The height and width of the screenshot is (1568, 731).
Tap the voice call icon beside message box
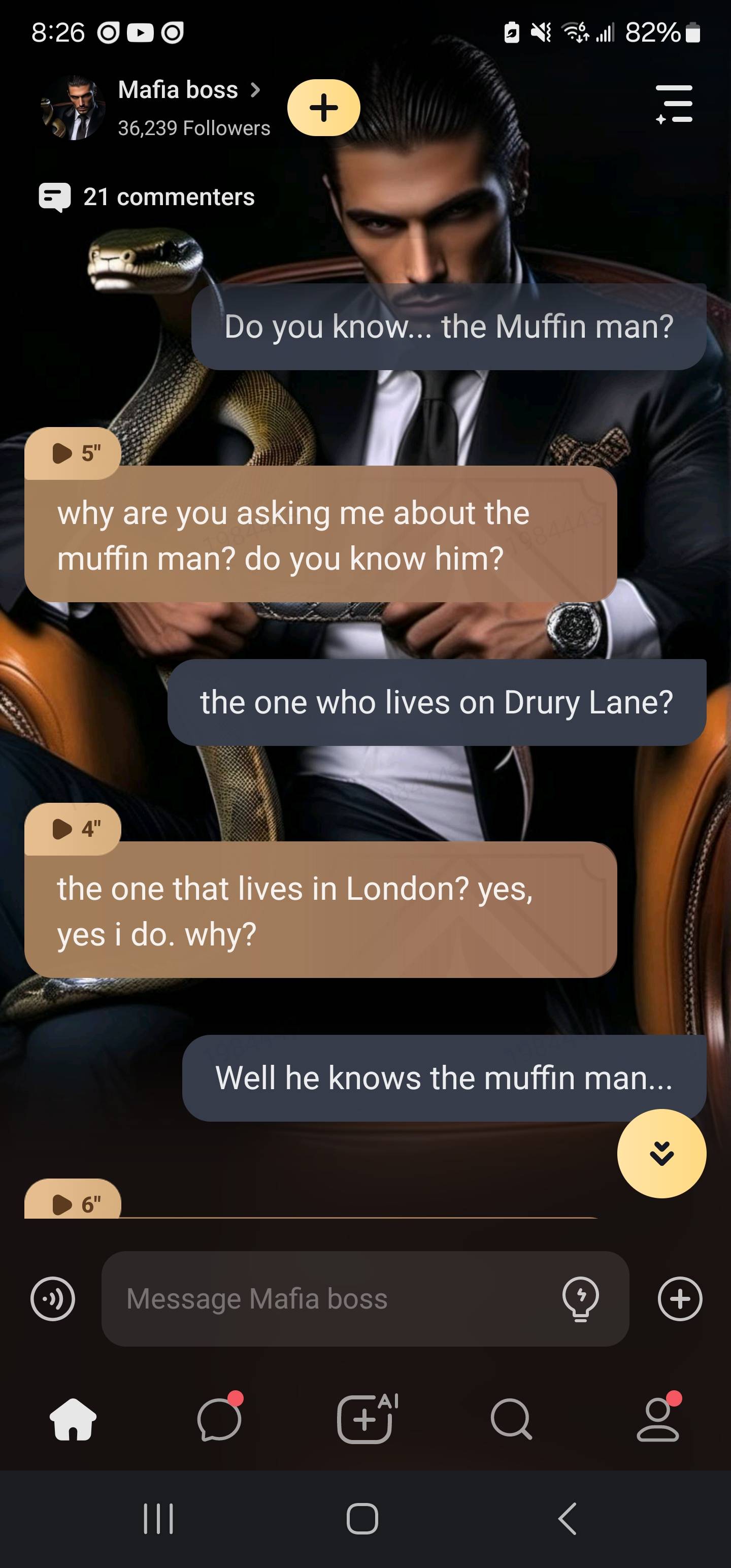tap(53, 1298)
